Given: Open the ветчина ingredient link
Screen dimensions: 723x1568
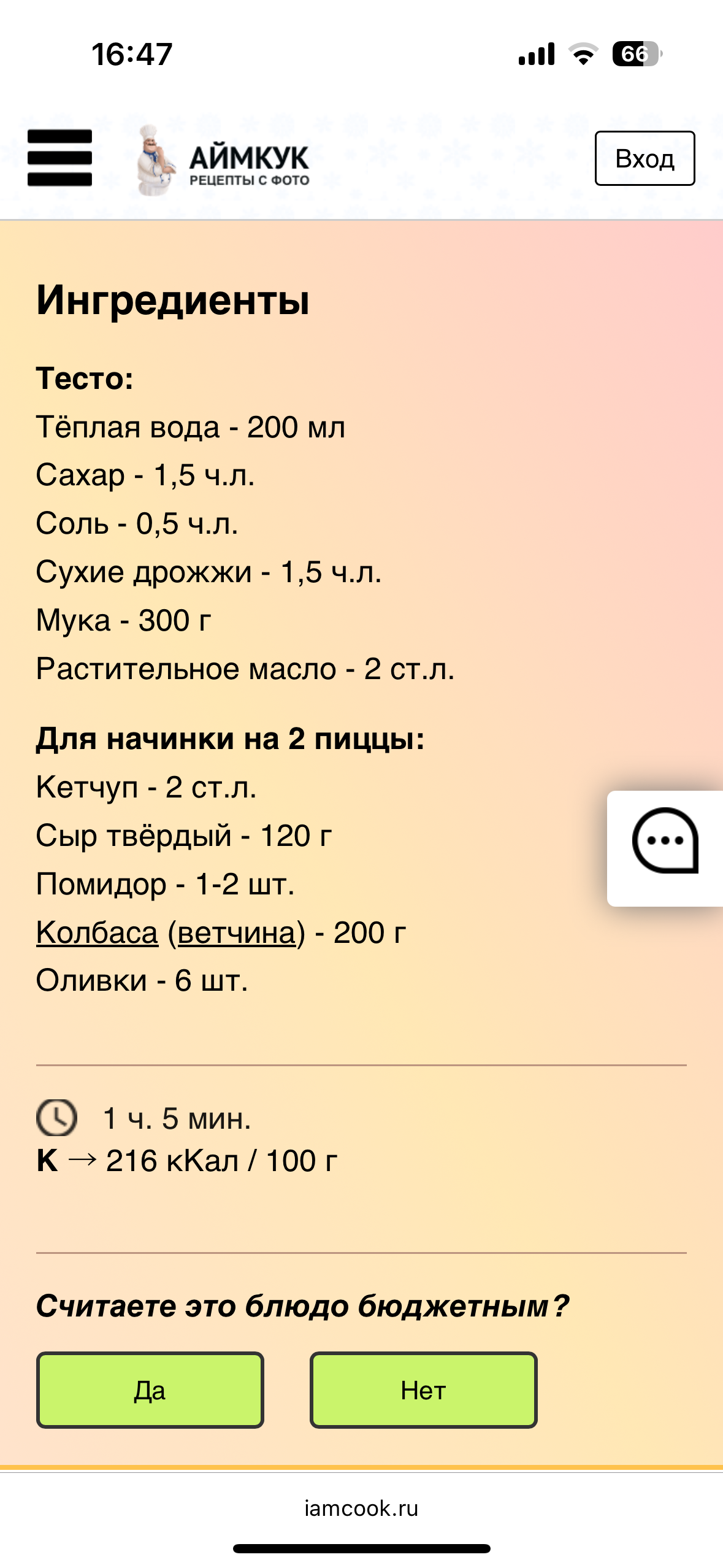Looking at the screenshot, I should pos(237,933).
